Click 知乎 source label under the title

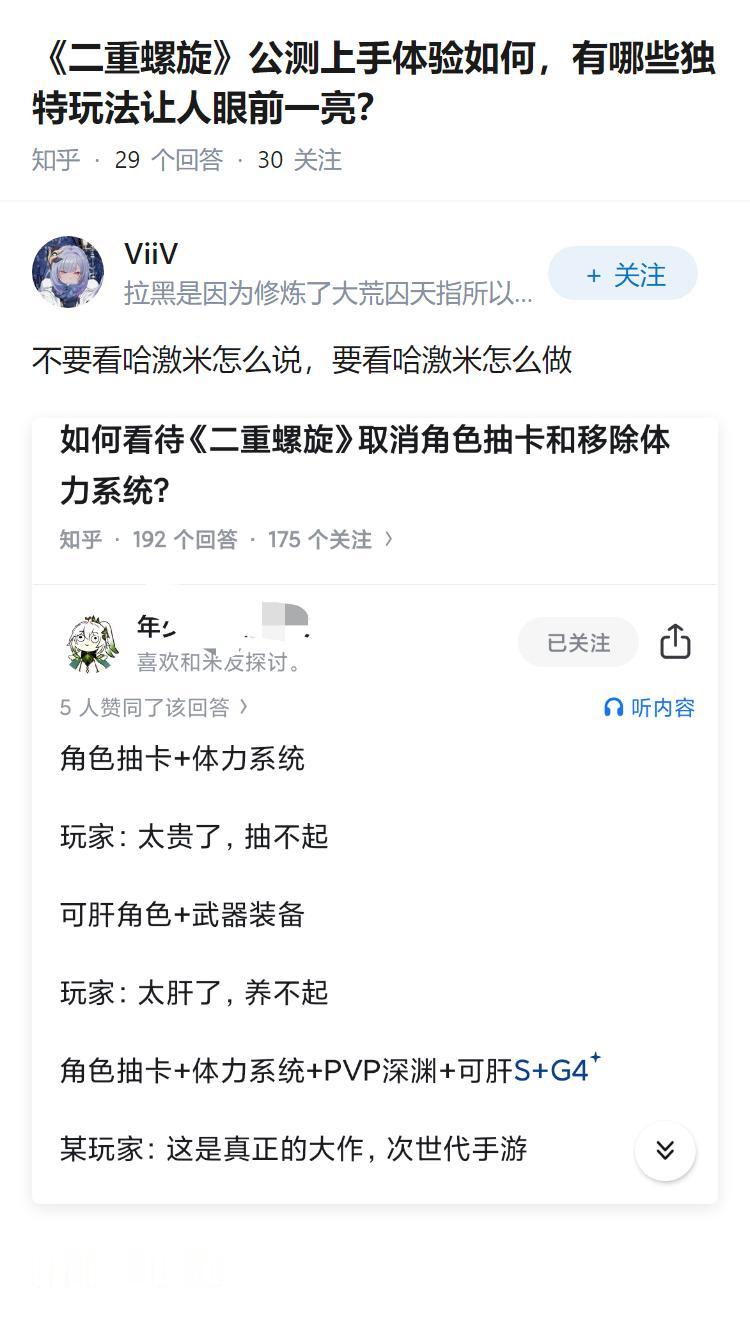pos(55,160)
